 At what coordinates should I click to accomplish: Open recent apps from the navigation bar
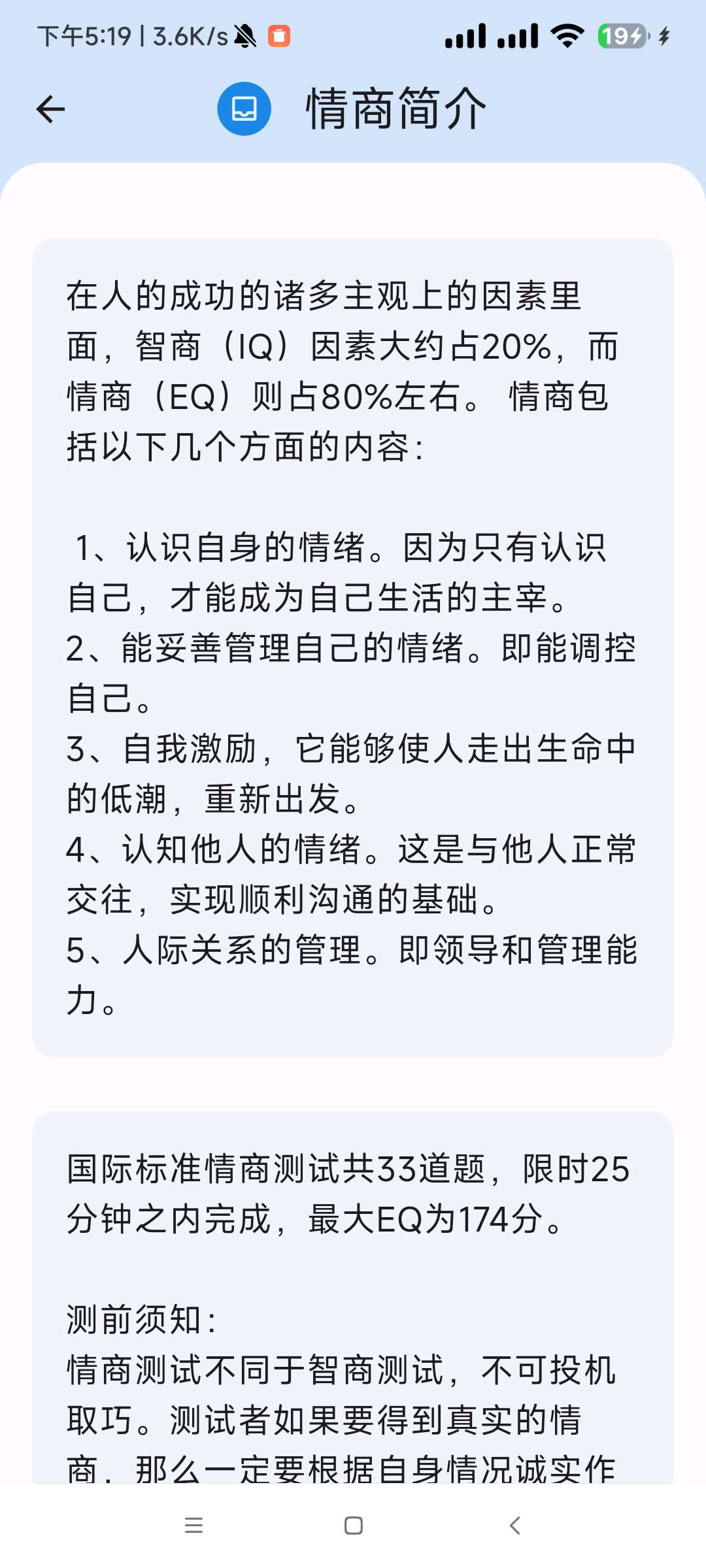pyautogui.click(x=193, y=1526)
